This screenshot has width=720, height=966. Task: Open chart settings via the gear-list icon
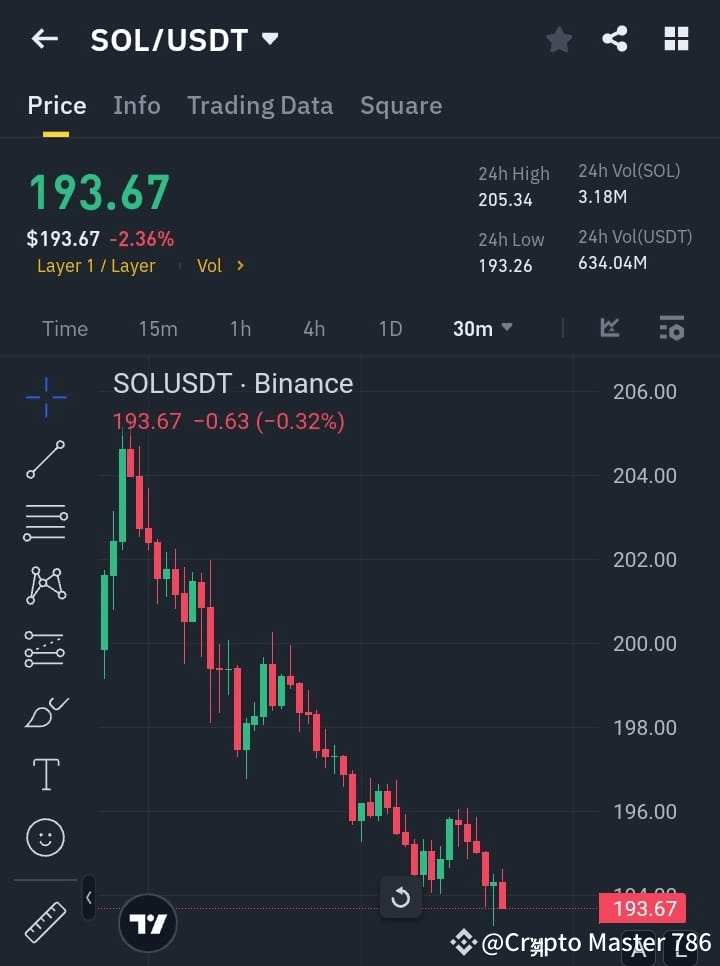pos(670,328)
